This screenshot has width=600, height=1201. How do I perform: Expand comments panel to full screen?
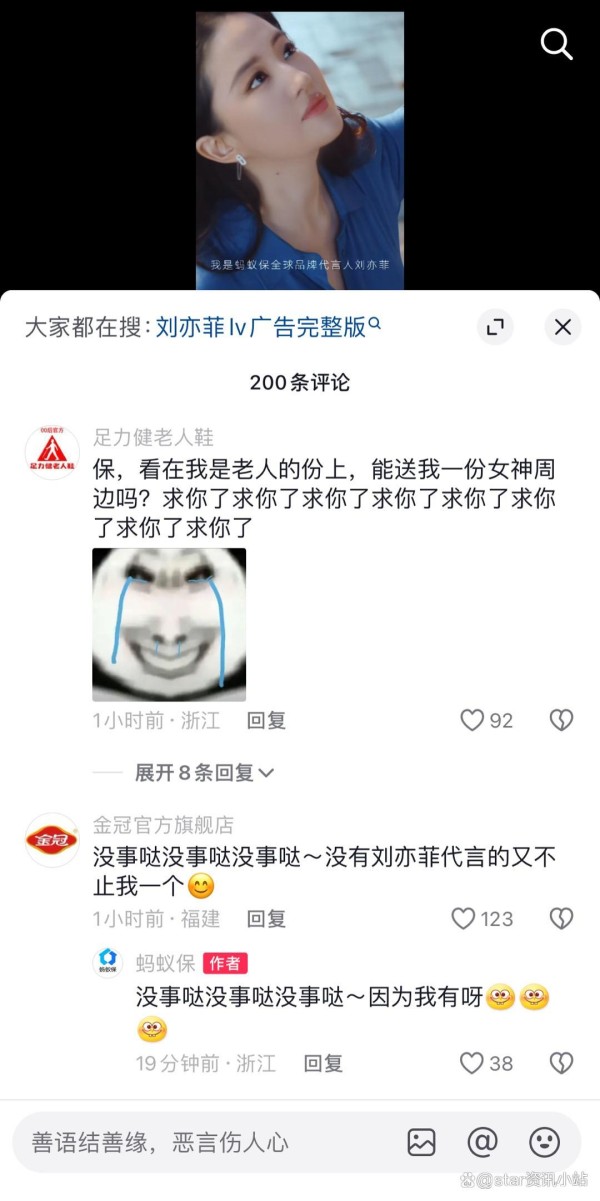[495, 327]
